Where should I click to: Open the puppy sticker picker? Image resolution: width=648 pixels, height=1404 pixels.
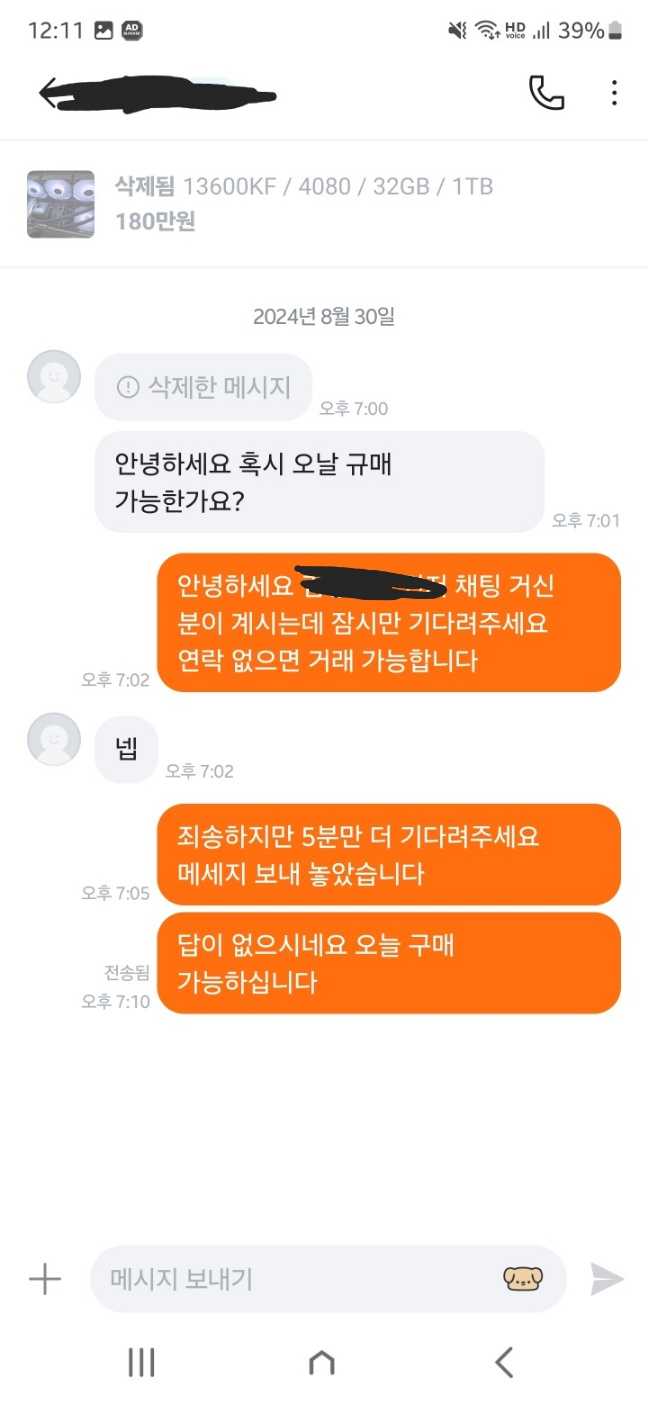(x=523, y=1279)
